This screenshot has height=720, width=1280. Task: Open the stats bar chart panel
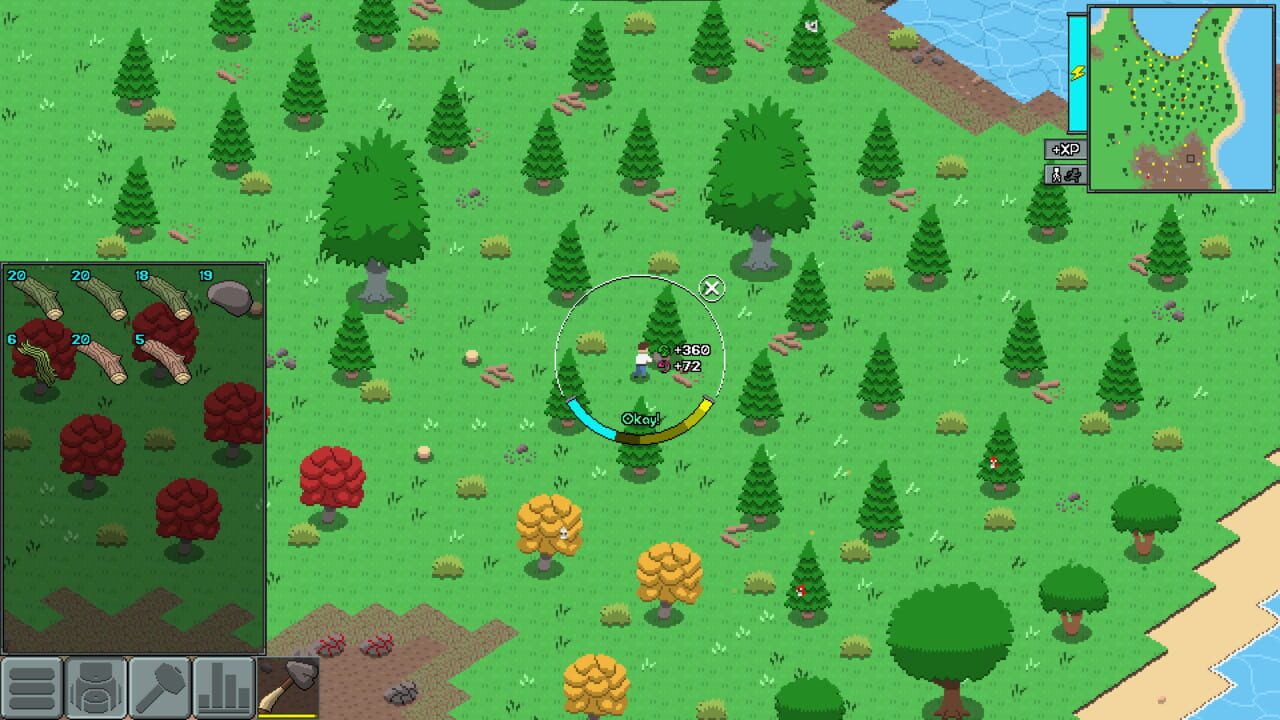pos(224,688)
